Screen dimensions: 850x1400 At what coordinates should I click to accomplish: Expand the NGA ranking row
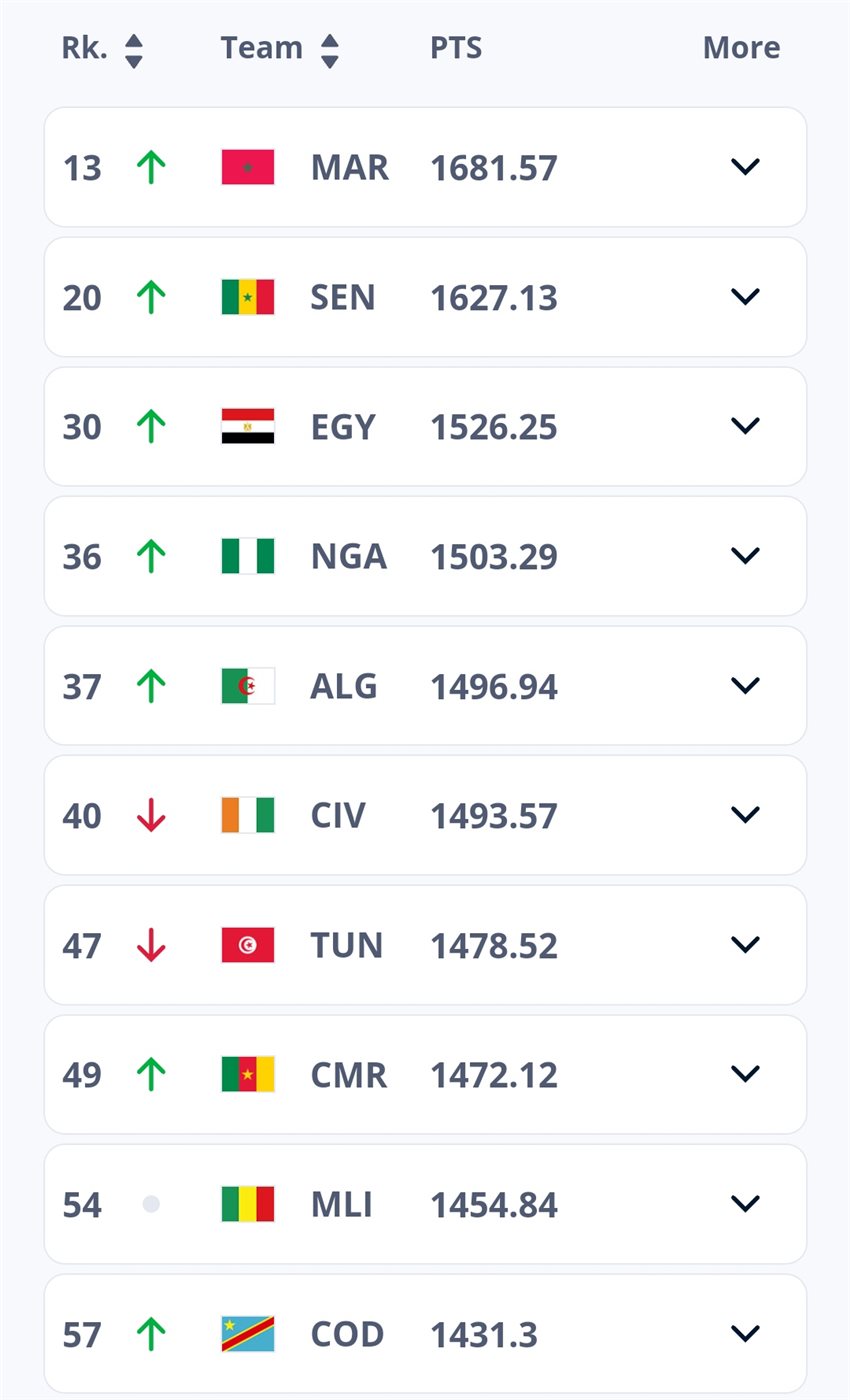[745, 556]
